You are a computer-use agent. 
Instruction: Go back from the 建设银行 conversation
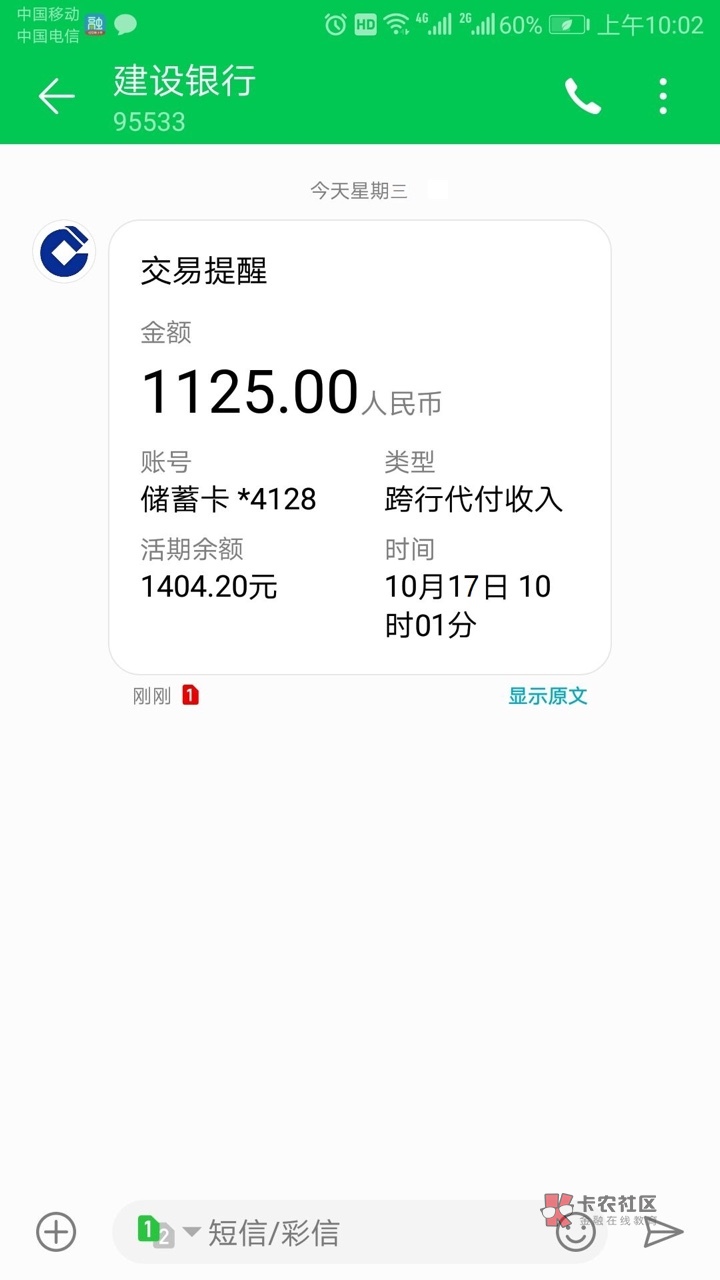pos(56,96)
